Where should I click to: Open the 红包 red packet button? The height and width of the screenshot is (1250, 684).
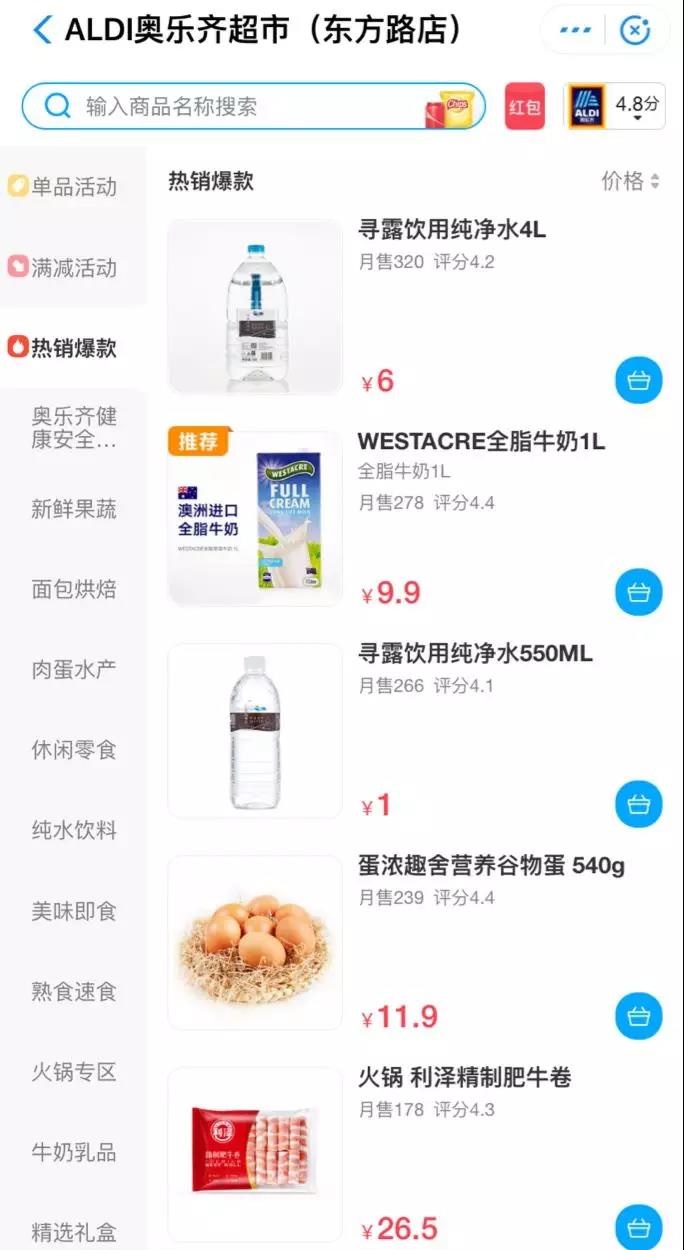525,106
